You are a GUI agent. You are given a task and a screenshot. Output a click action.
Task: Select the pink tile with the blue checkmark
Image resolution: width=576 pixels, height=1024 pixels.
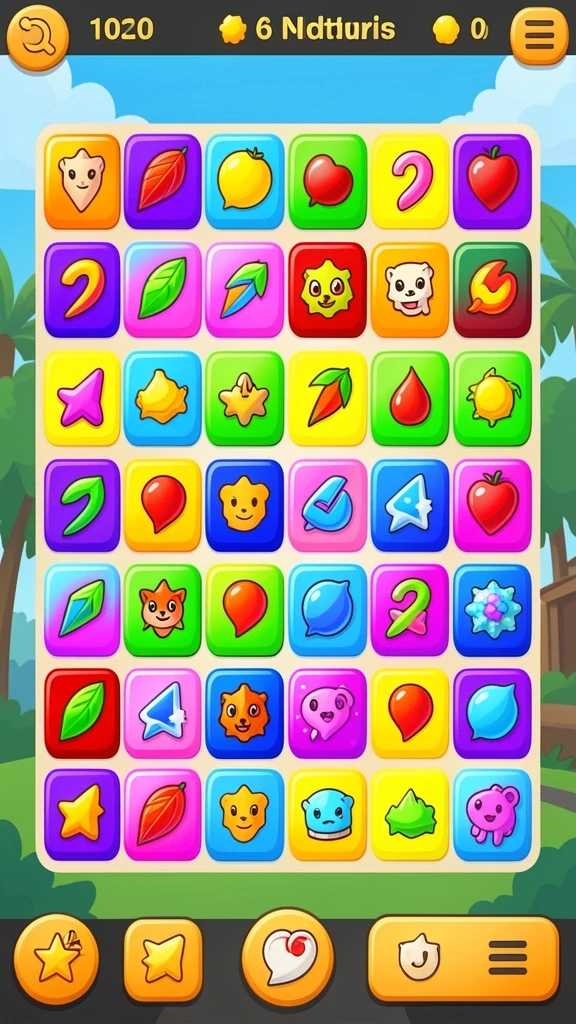click(x=327, y=505)
